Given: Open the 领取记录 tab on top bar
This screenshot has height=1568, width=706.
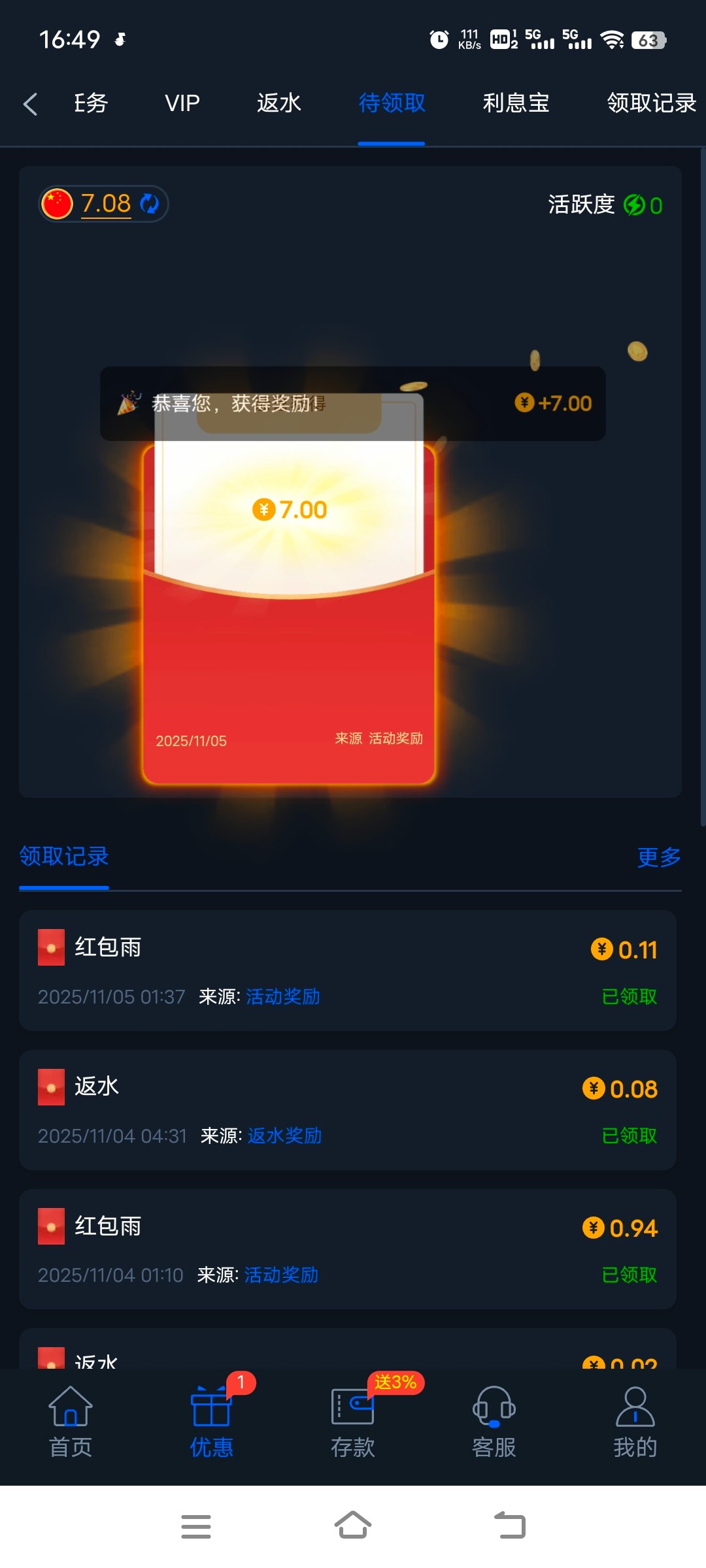Looking at the screenshot, I should coord(651,103).
